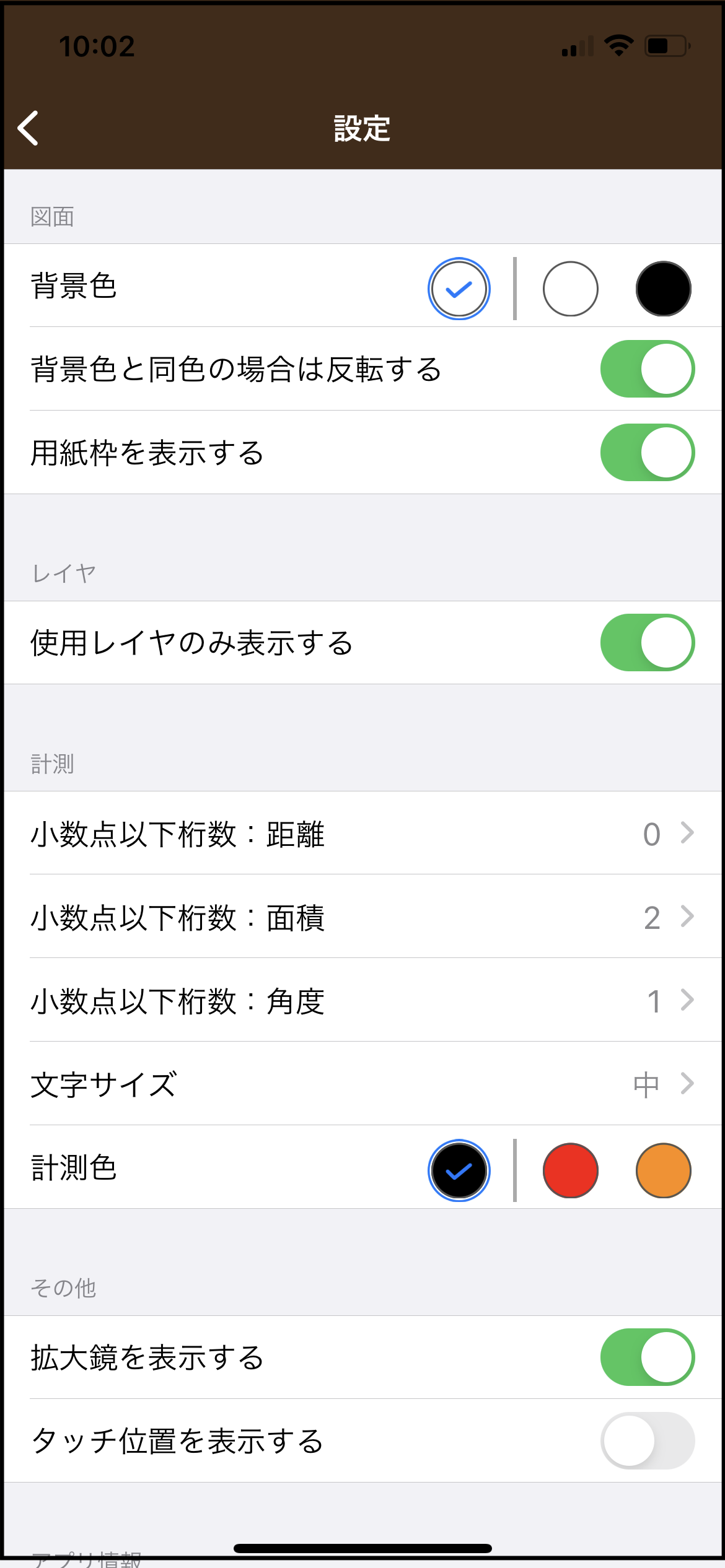Turn off 用紙枠を表示する
Viewport: 725px width, 1568px height.
coord(647,452)
